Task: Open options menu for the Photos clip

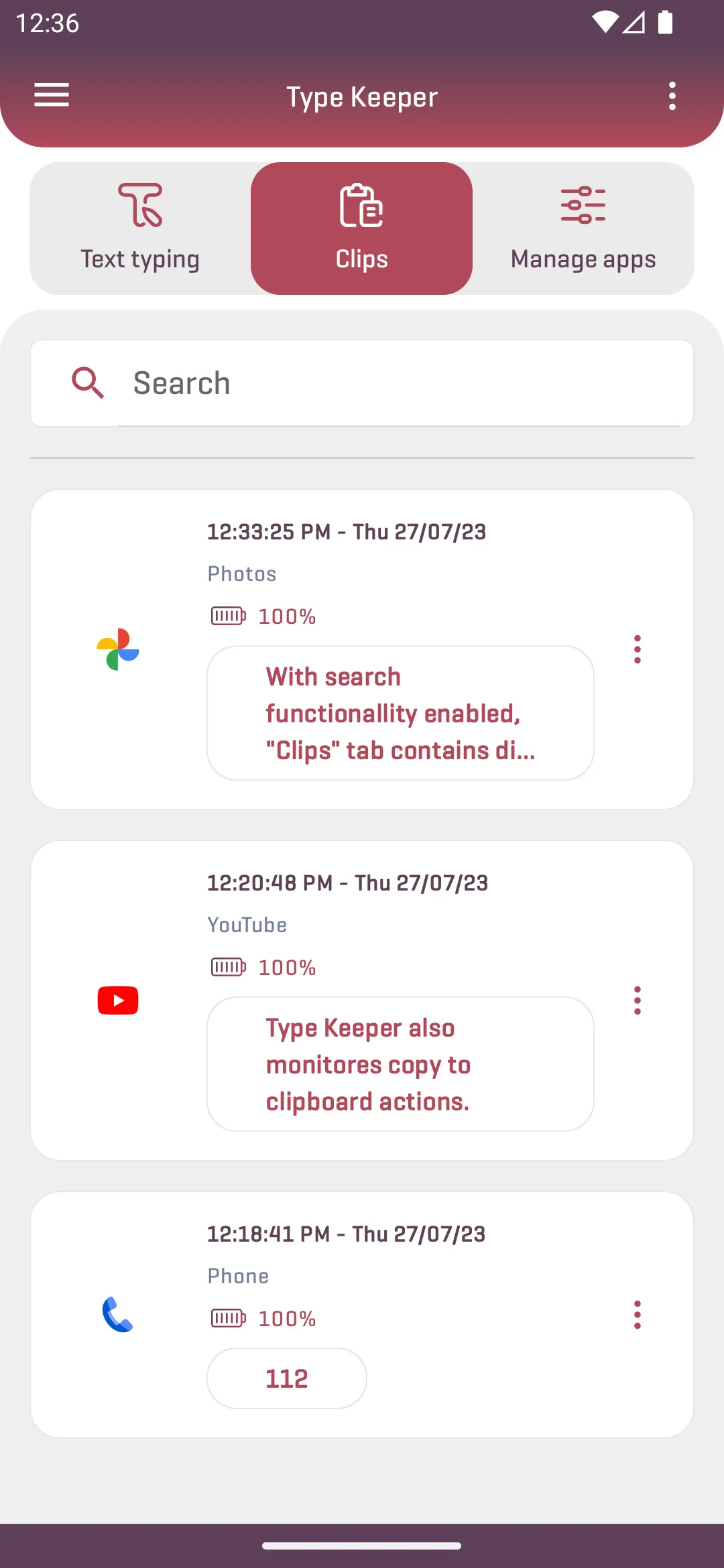Action: (637, 649)
